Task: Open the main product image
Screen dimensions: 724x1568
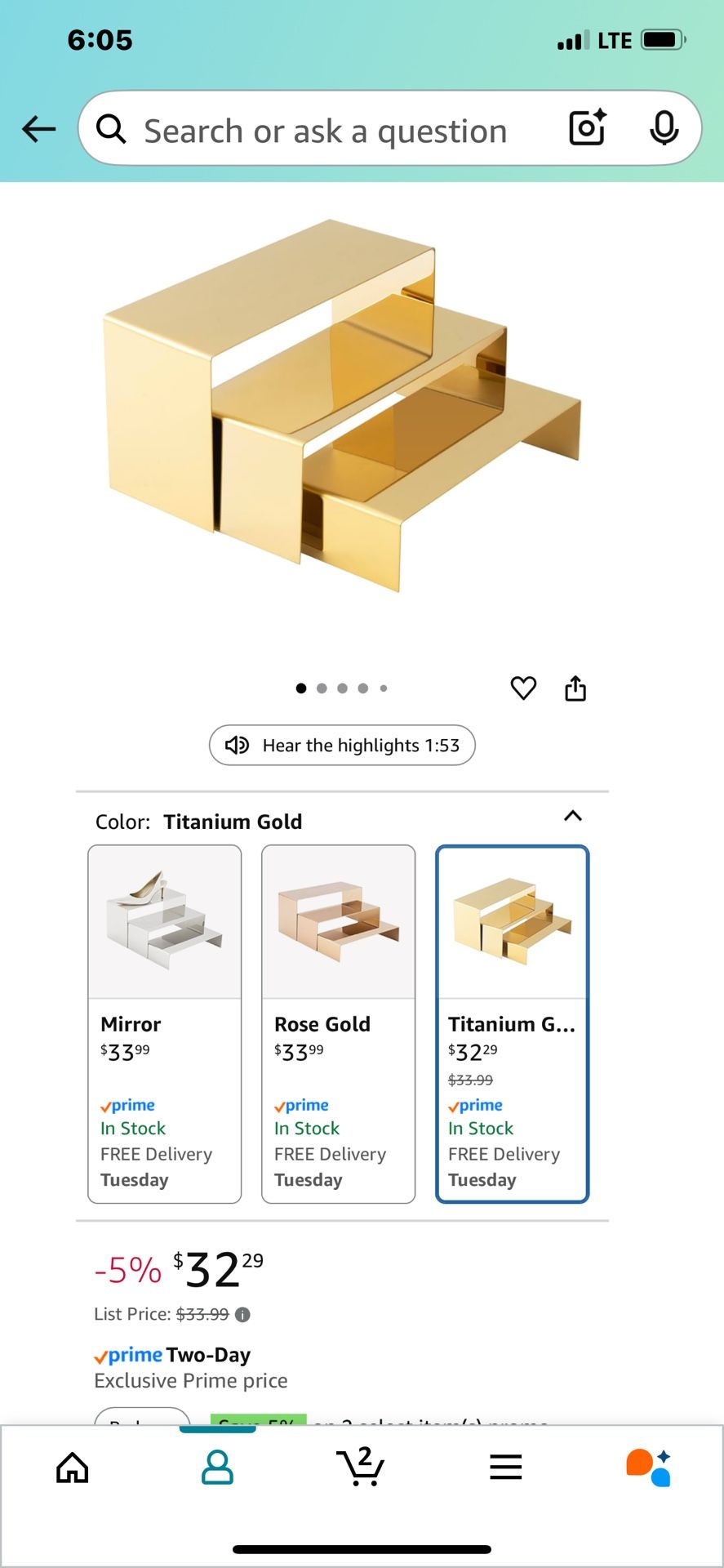Action: pyautogui.click(x=343, y=406)
